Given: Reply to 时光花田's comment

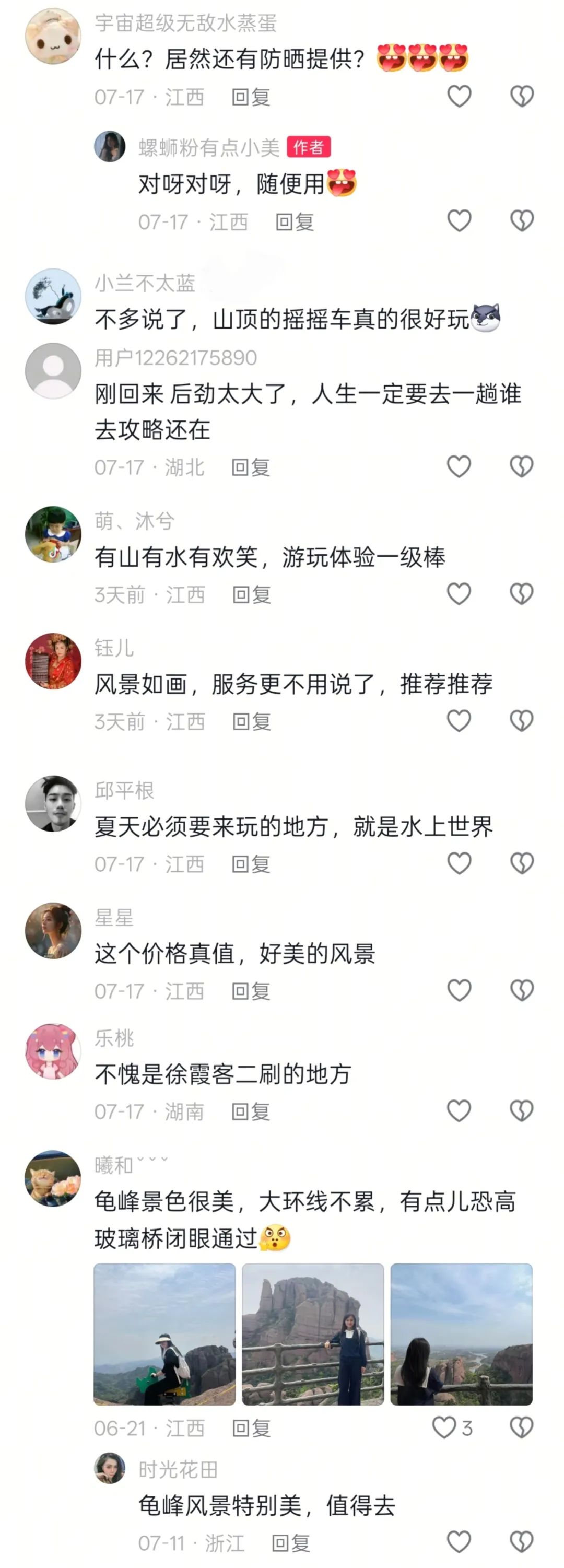Looking at the screenshot, I should click(290, 1543).
